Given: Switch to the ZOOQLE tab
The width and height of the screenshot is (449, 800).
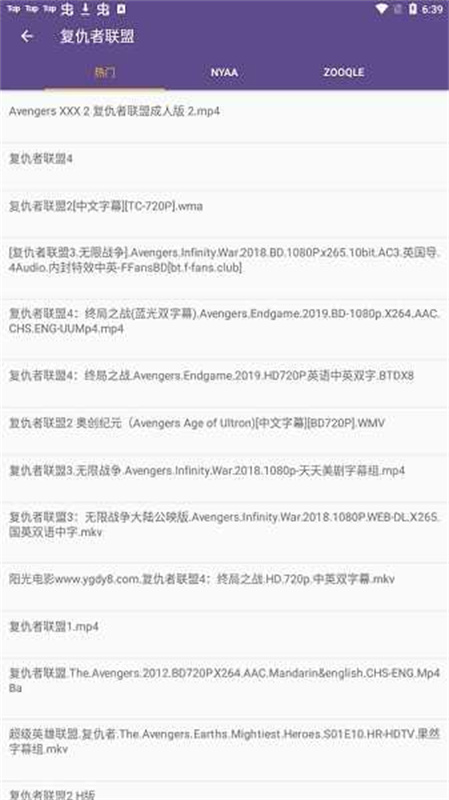Looking at the screenshot, I should click(x=344, y=72).
